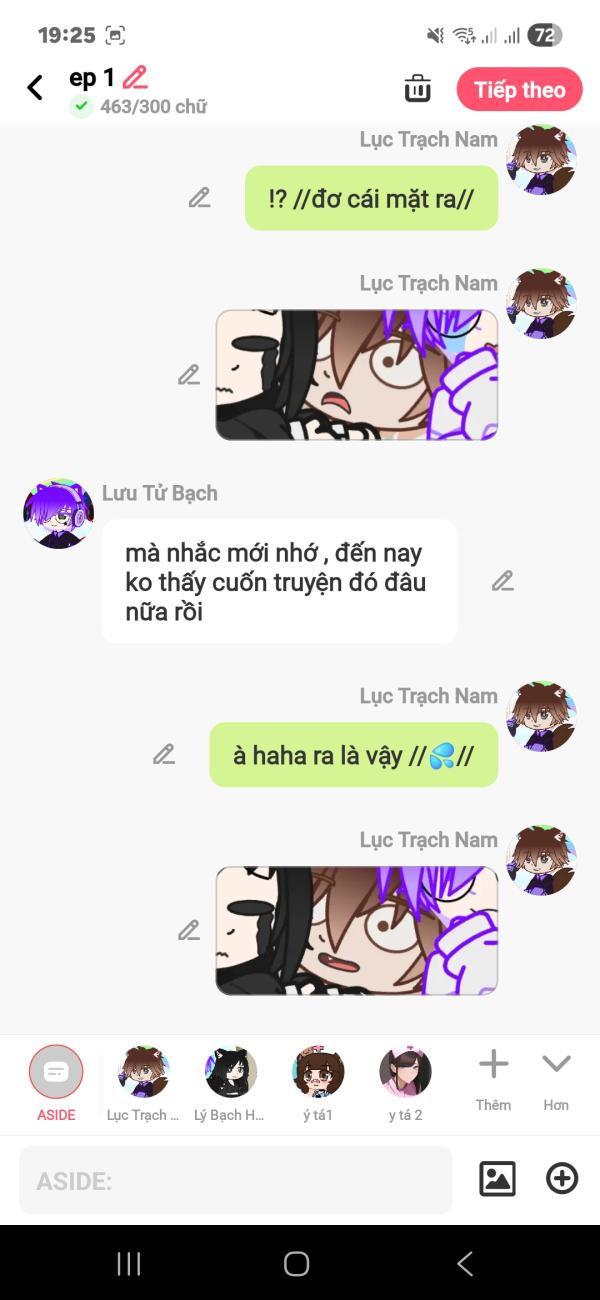Add a new character with Thêm
Image resolution: width=600 pixels, height=1300 pixels.
click(x=493, y=1078)
